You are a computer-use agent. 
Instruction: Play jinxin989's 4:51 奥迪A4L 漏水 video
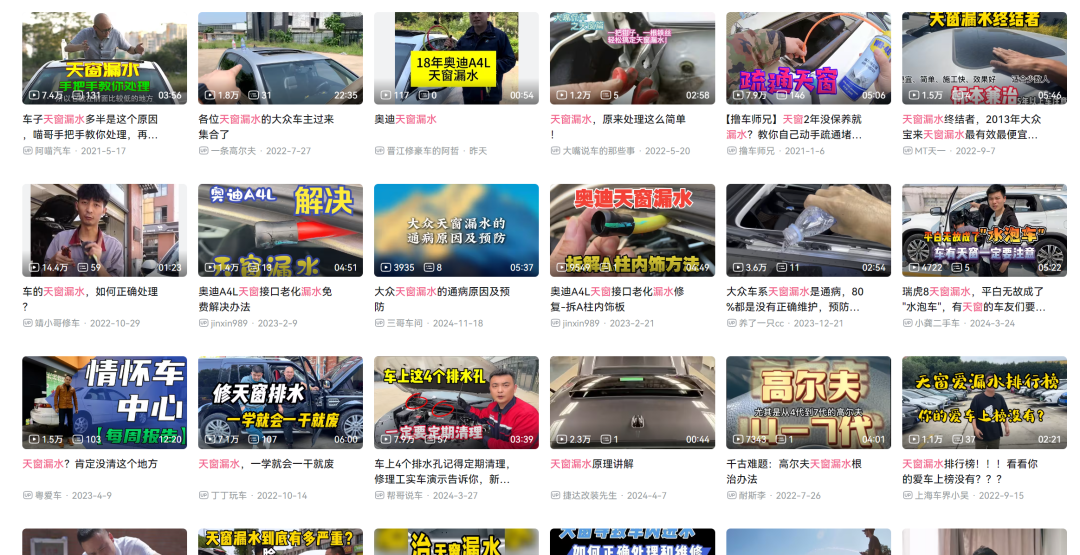pyautogui.click(x=280, y=230)
